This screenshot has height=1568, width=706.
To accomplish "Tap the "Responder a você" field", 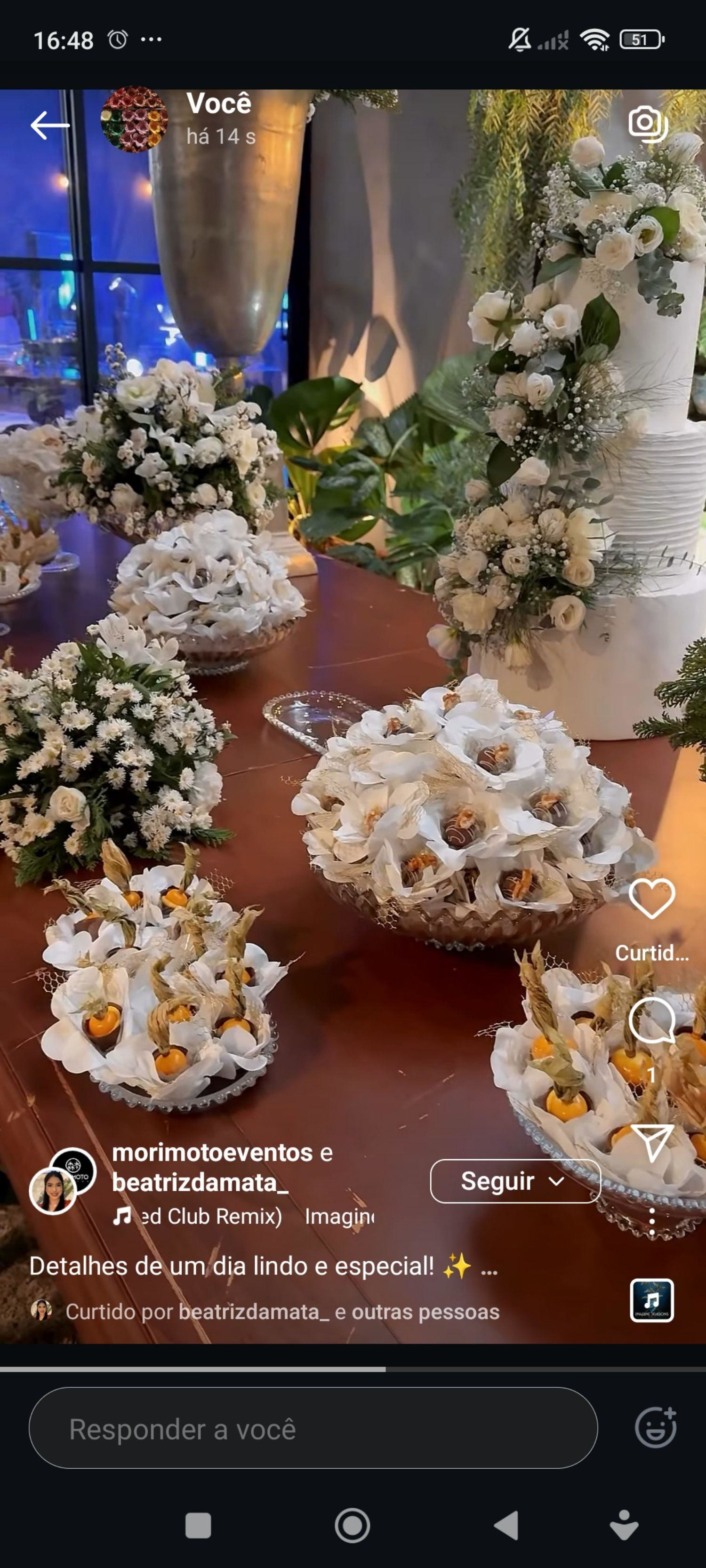I will click(313, 1428).
